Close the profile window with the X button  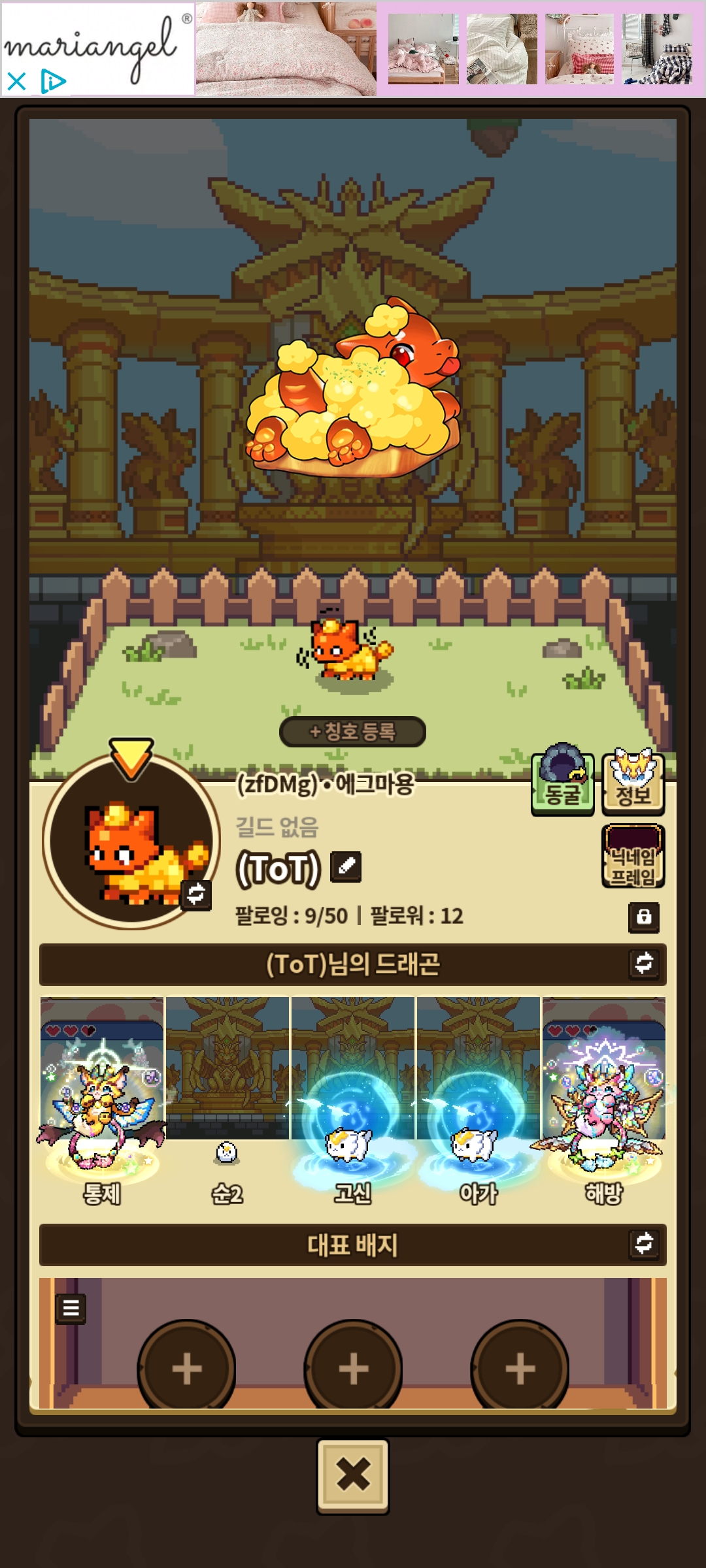[353, 1475]
